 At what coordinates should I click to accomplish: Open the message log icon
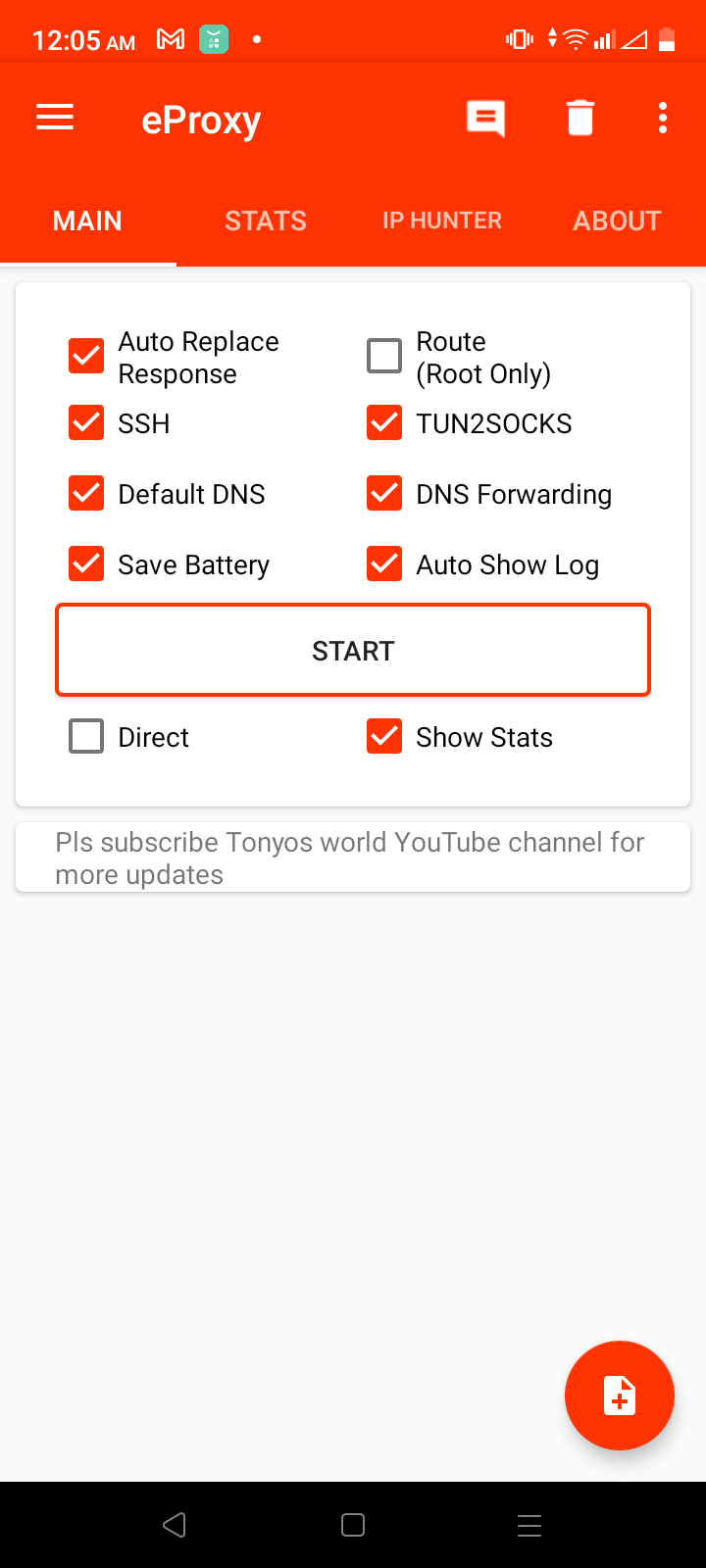pyautogui.click(x=485, y=119)
